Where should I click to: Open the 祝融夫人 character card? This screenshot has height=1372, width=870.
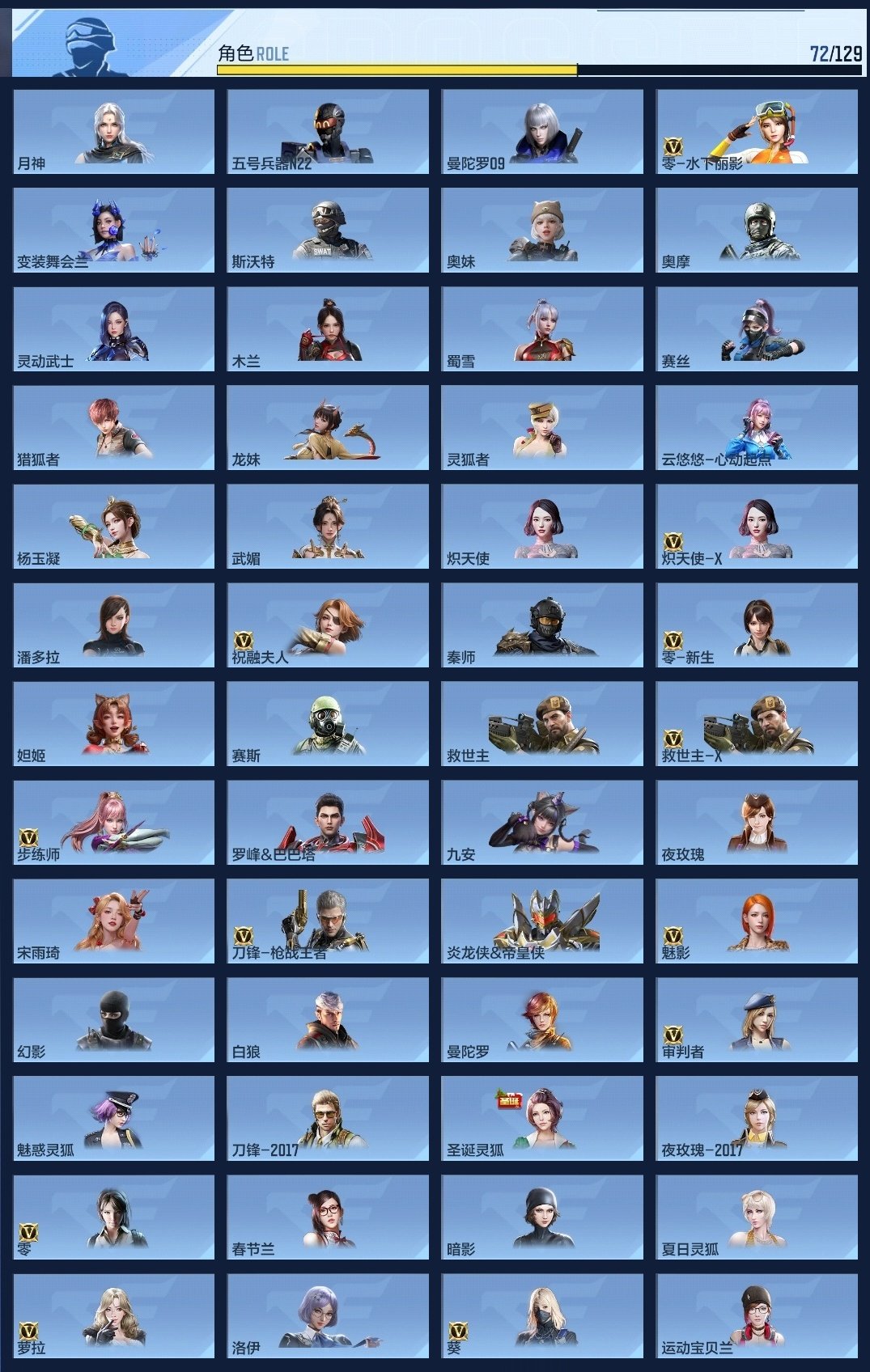pos(328,625)
